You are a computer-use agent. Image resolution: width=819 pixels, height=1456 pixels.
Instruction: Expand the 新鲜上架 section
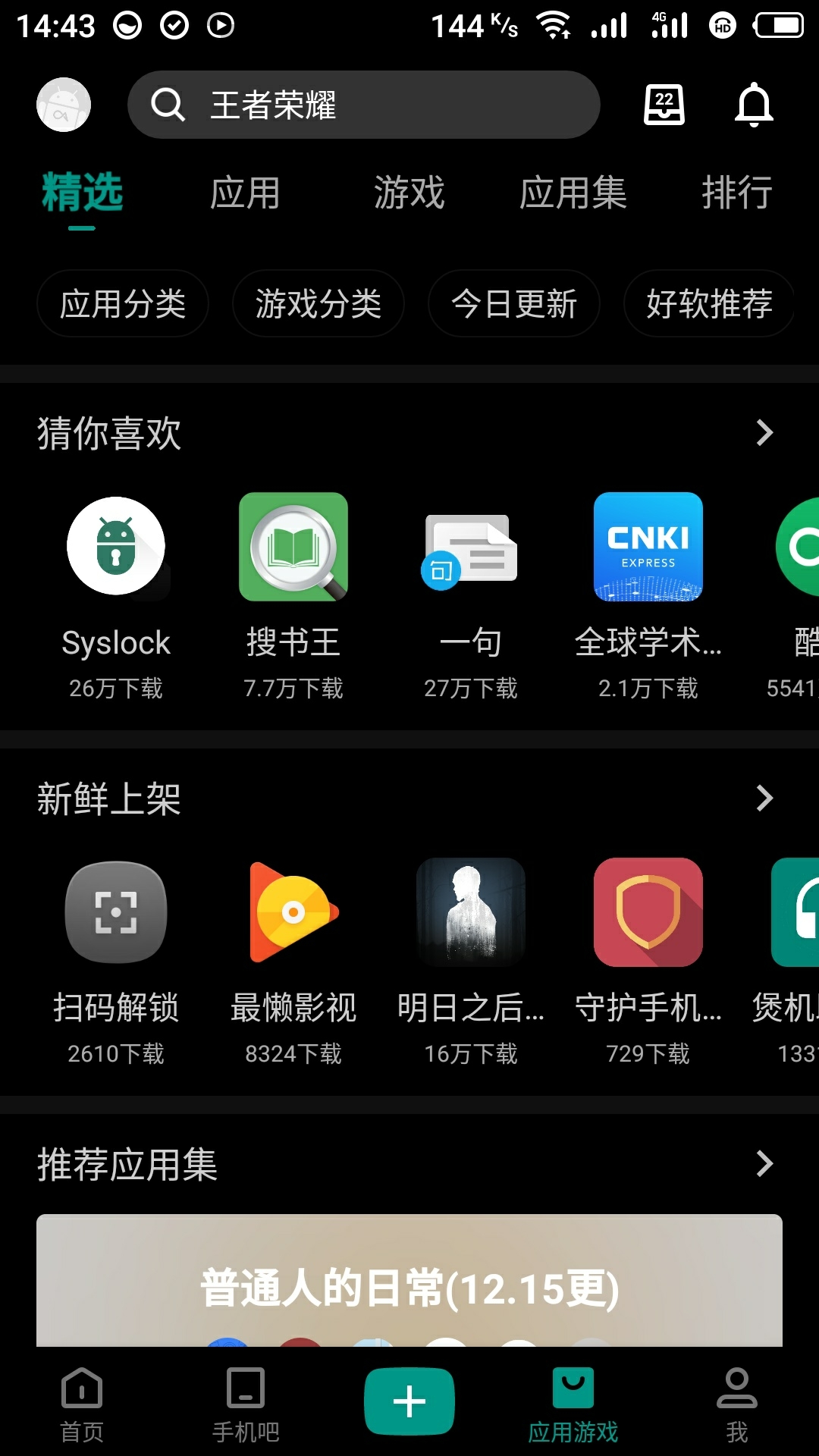point(764,798)
